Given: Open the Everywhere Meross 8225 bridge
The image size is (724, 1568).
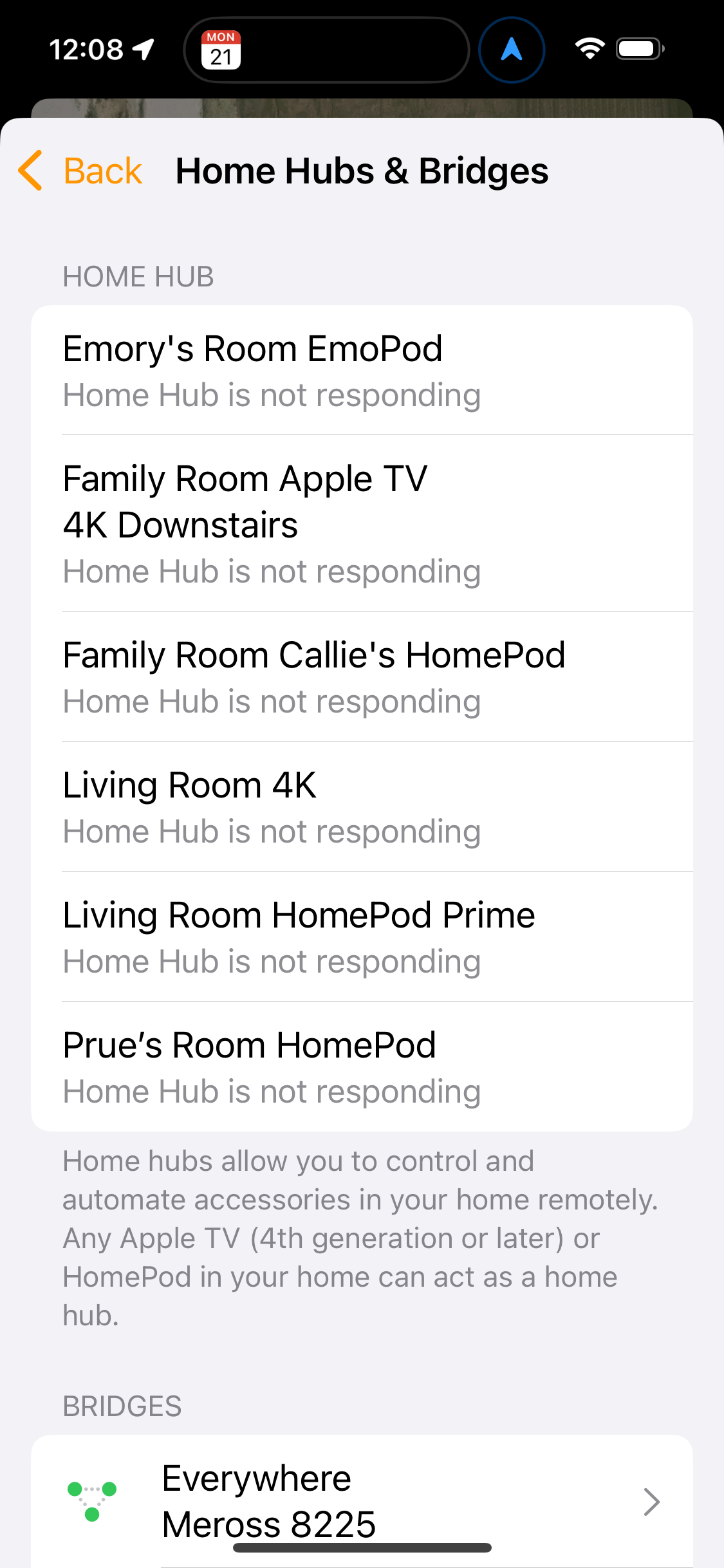Looking at the screenshot, I should click(362, 1501).
